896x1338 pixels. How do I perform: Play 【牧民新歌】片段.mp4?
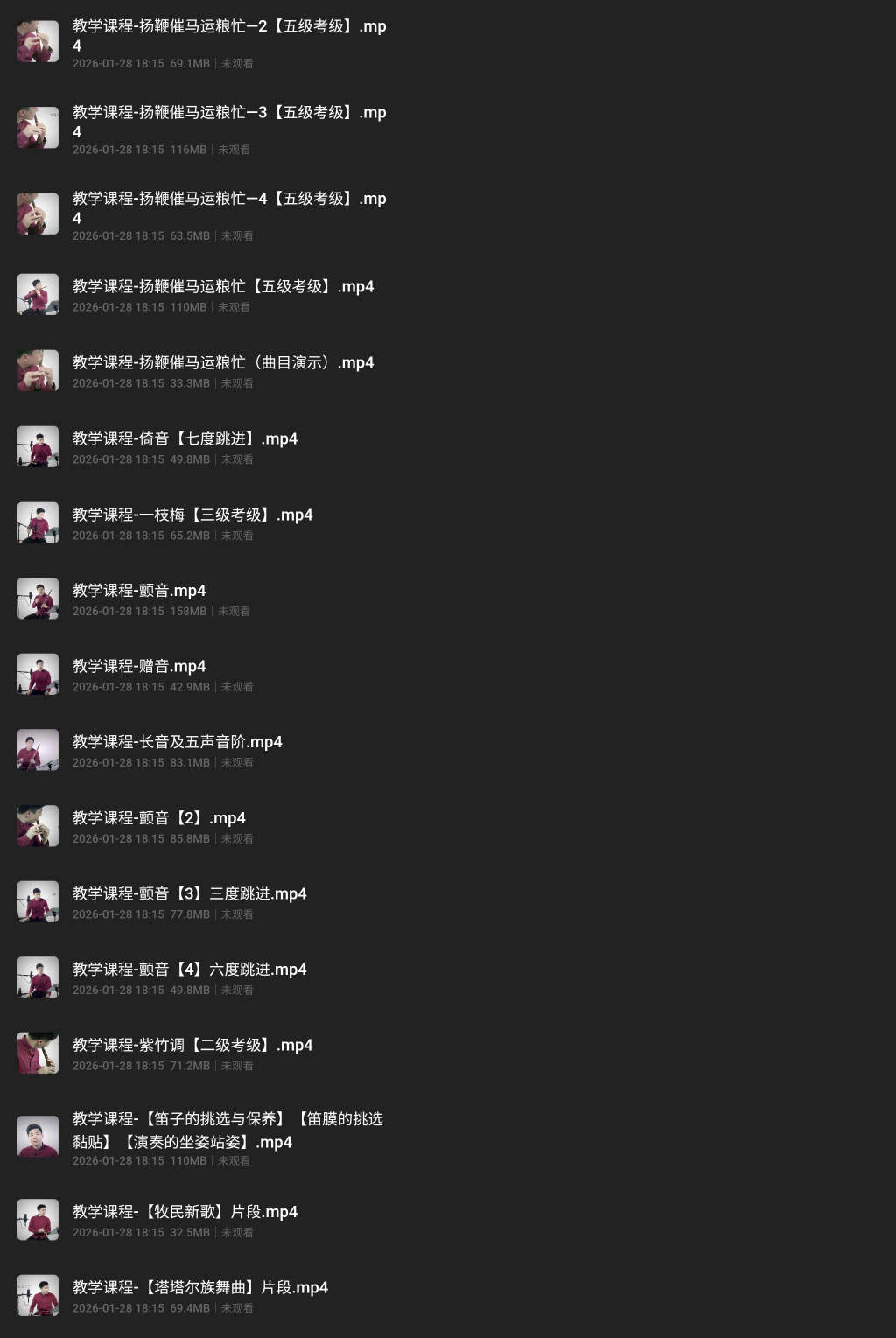pos(185,1213)
